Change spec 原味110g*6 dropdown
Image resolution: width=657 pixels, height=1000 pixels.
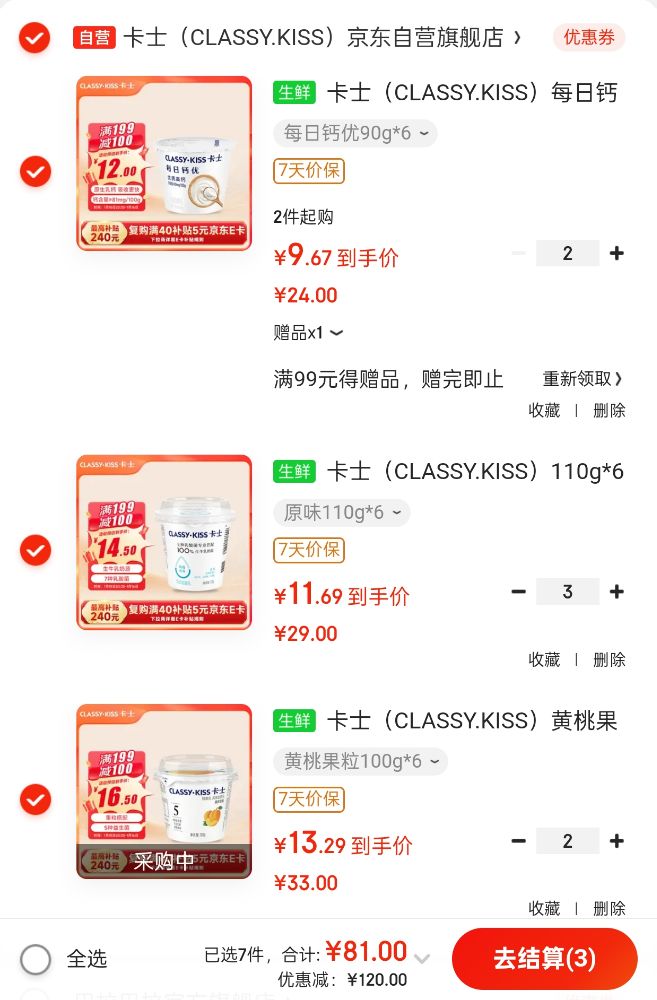pos(341,513)
